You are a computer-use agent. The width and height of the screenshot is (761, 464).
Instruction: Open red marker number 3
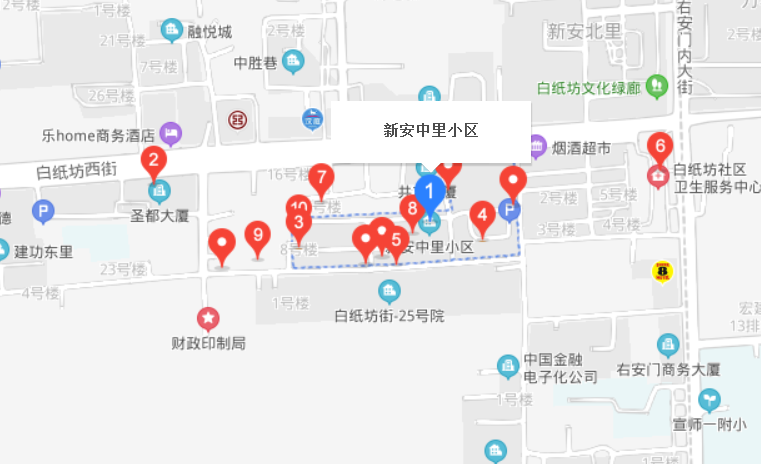pyautogui.click(x=297, y=222)
